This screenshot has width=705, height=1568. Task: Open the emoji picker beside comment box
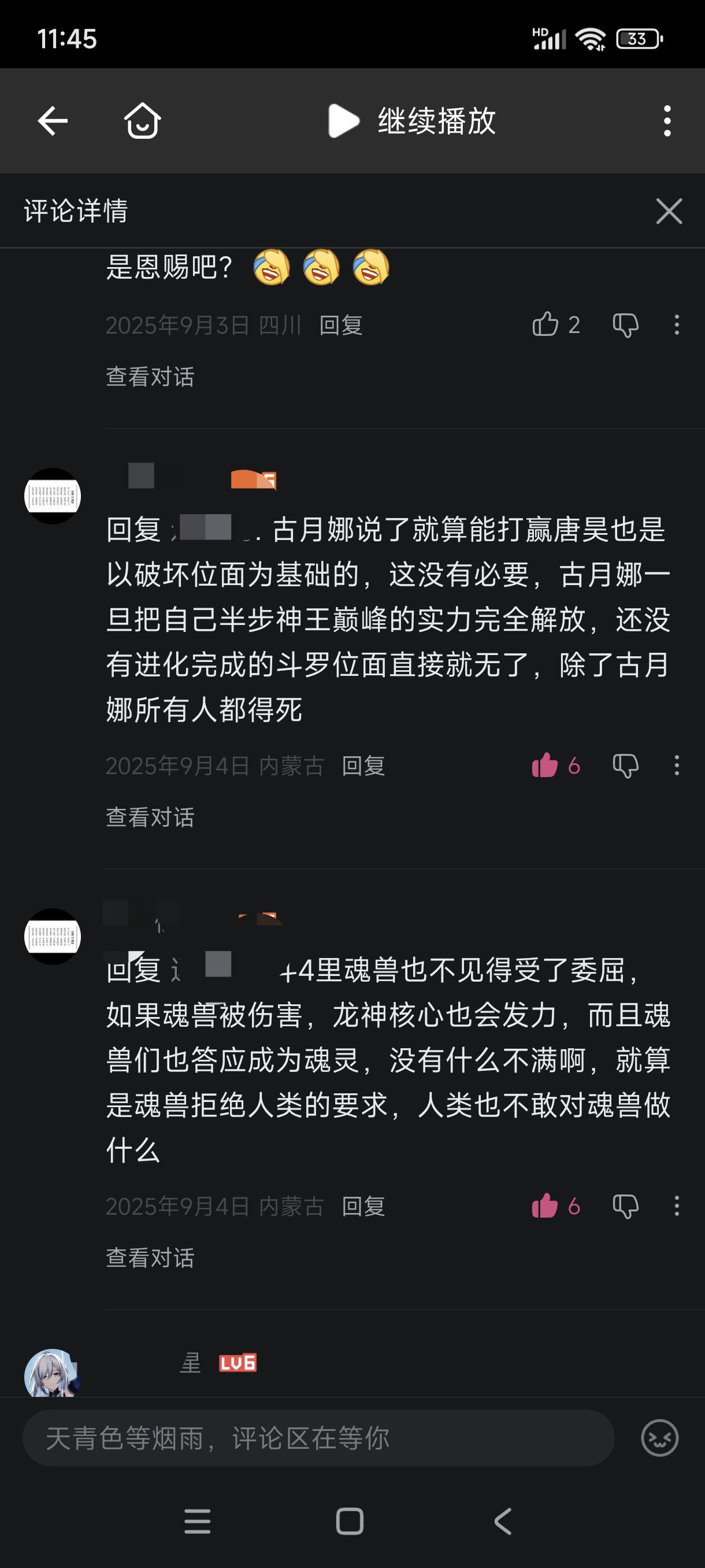[659, 1438]
